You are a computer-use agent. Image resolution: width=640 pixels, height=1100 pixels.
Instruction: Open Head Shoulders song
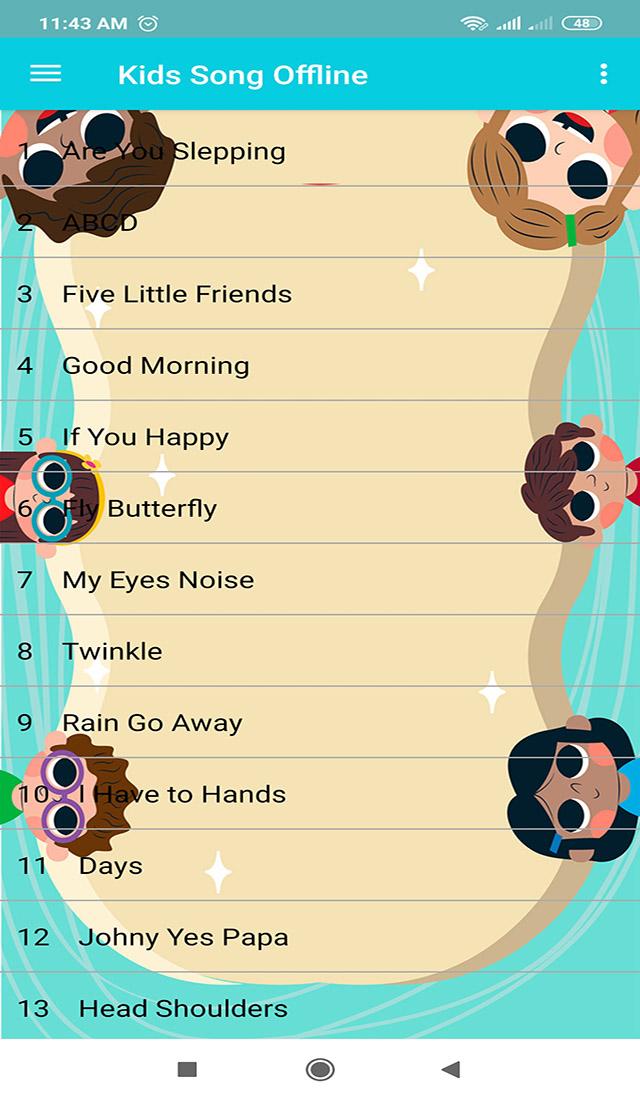coord(183,1008)
